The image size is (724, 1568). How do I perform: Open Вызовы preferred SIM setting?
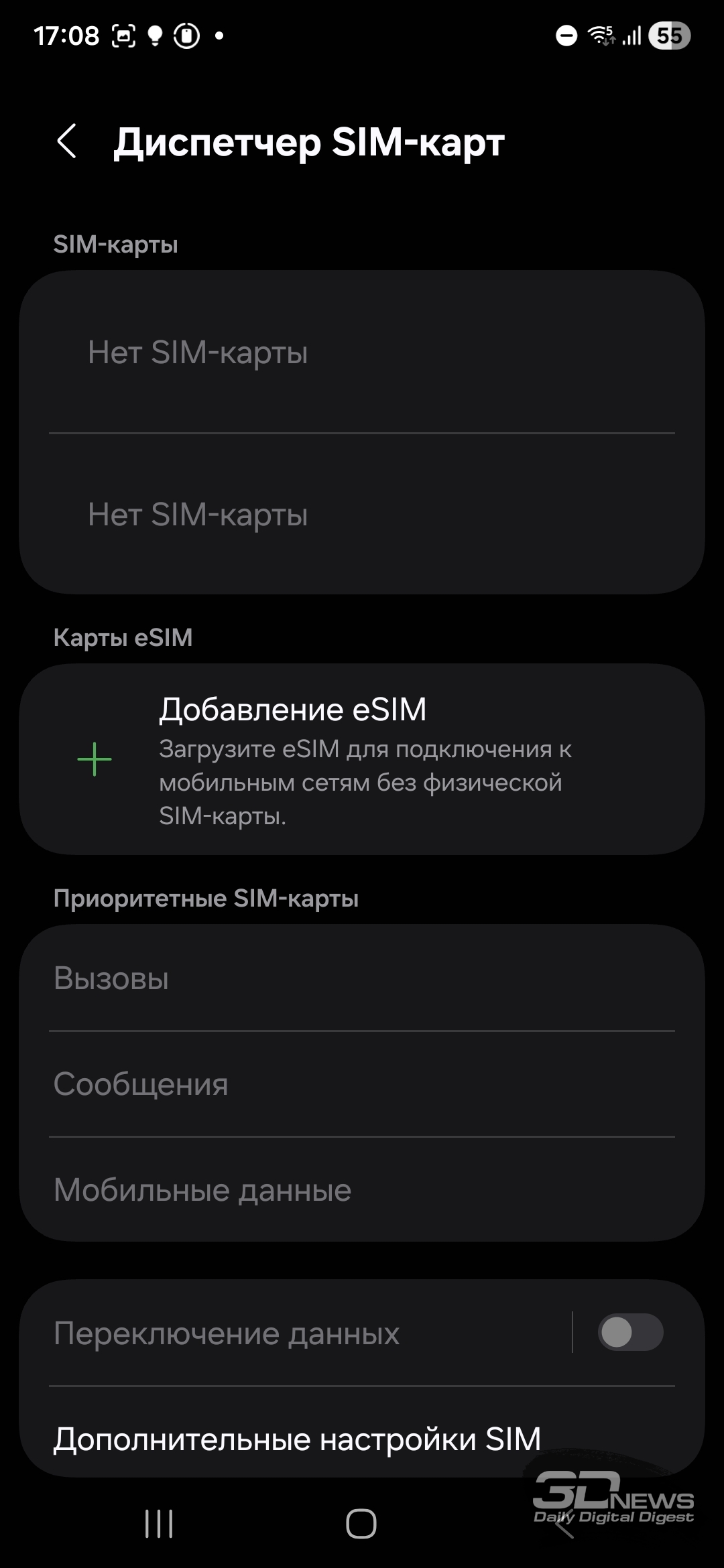click(362, 978)
